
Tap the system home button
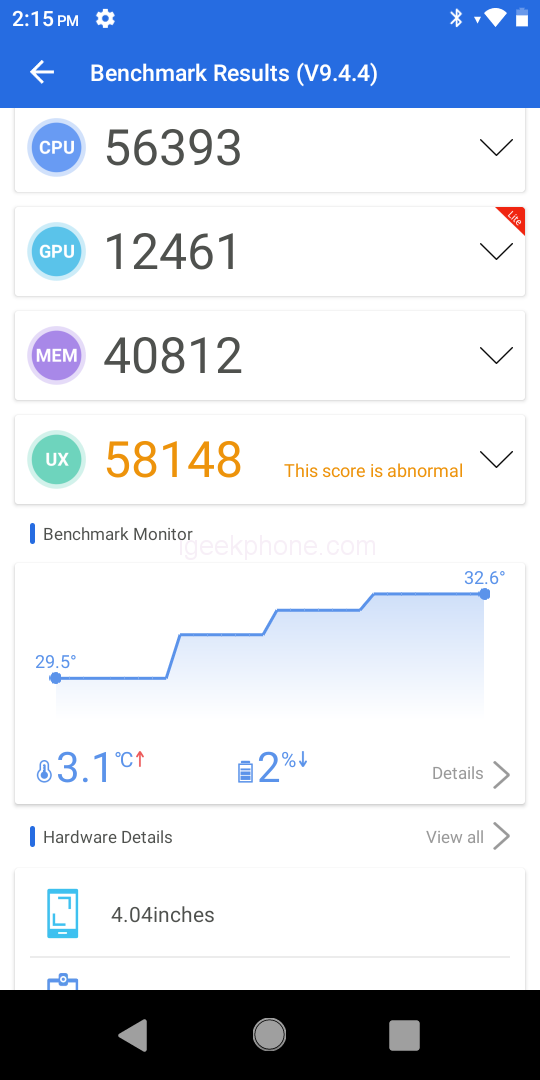click(x=269, y=1035)
